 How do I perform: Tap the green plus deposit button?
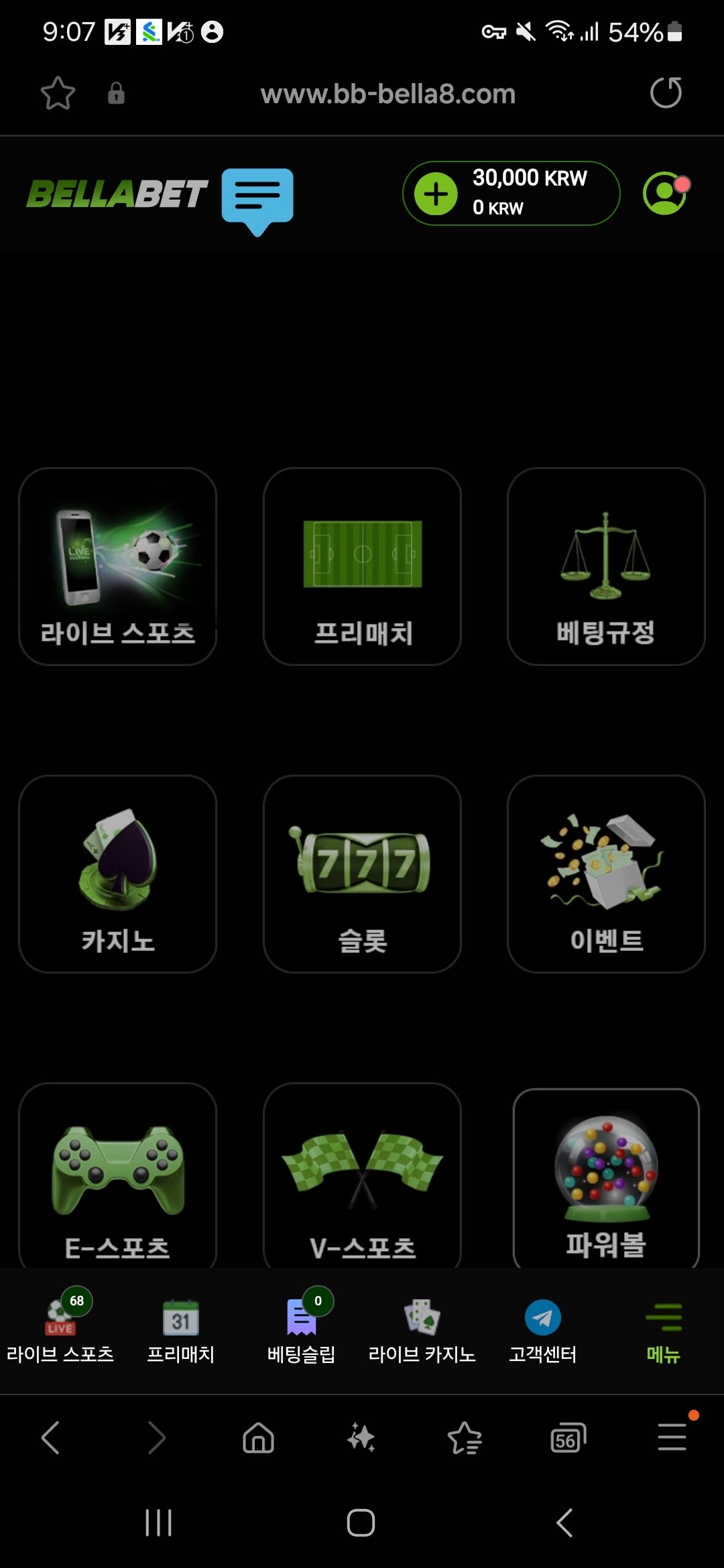click(x=436, y=194)
